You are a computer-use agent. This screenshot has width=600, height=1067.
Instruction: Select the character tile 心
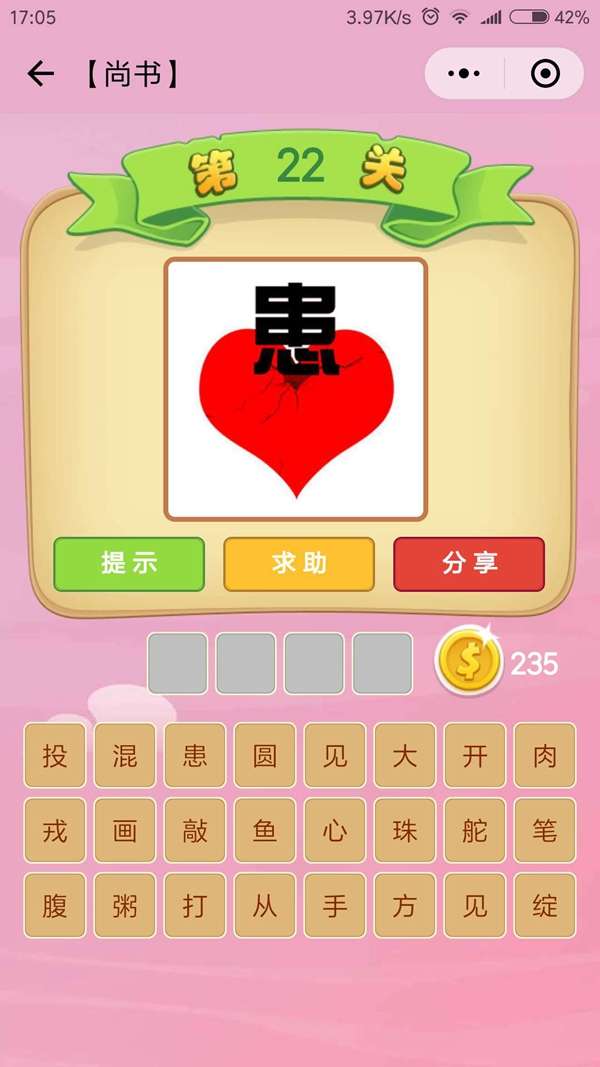[x=335, y=830]
